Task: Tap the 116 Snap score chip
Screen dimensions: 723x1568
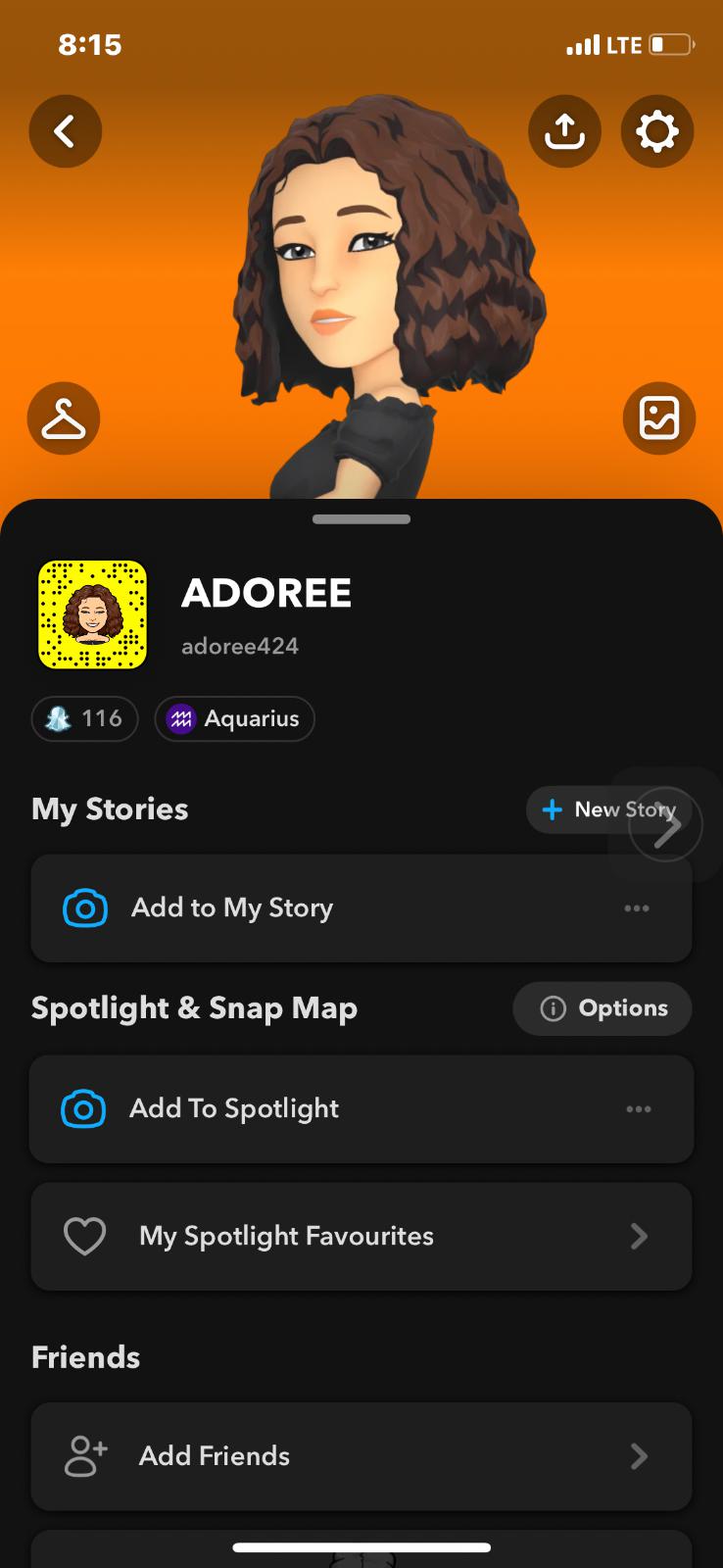Action: 85,719
